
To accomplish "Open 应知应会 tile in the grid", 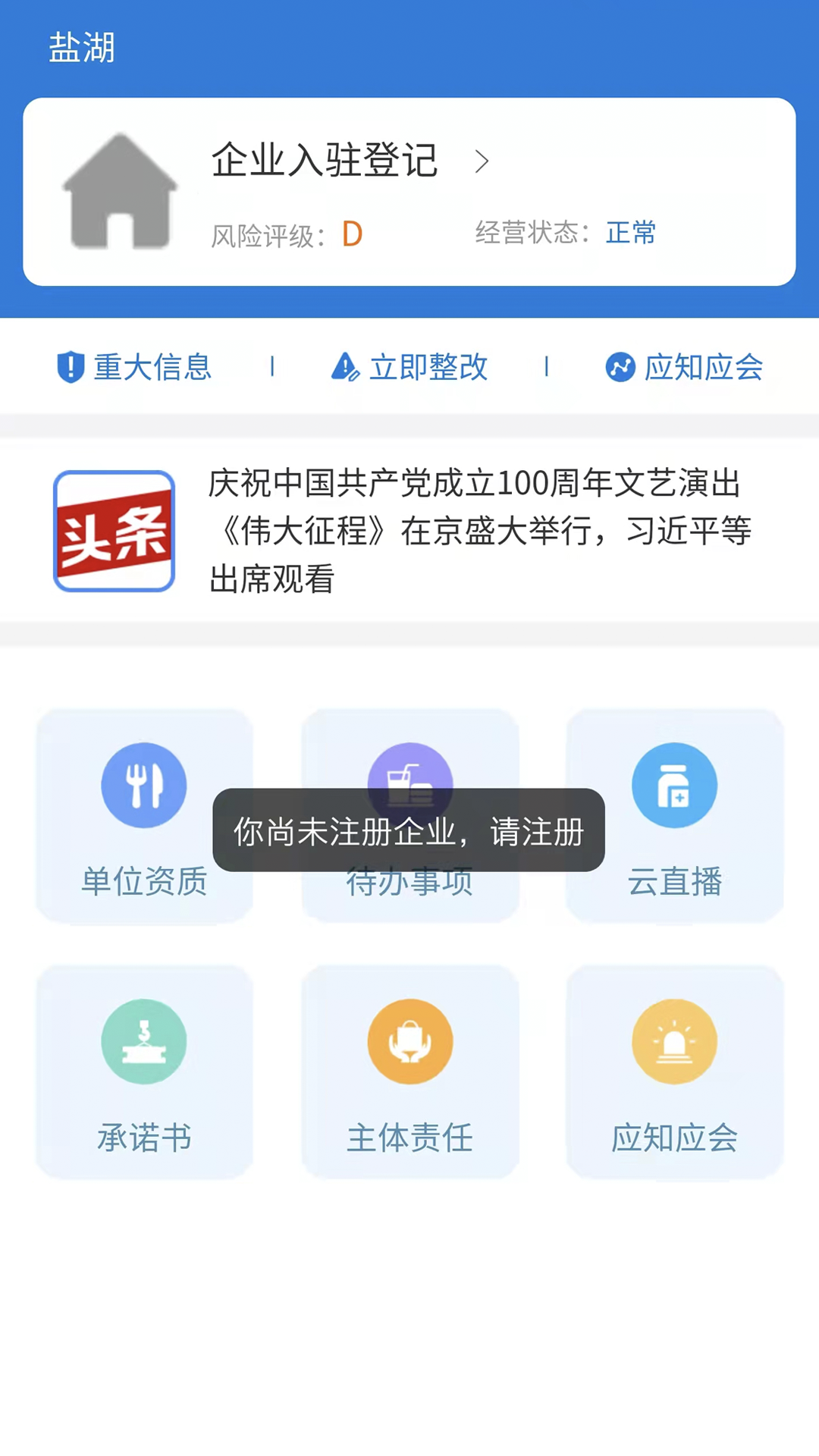I will pos(674,1072).
